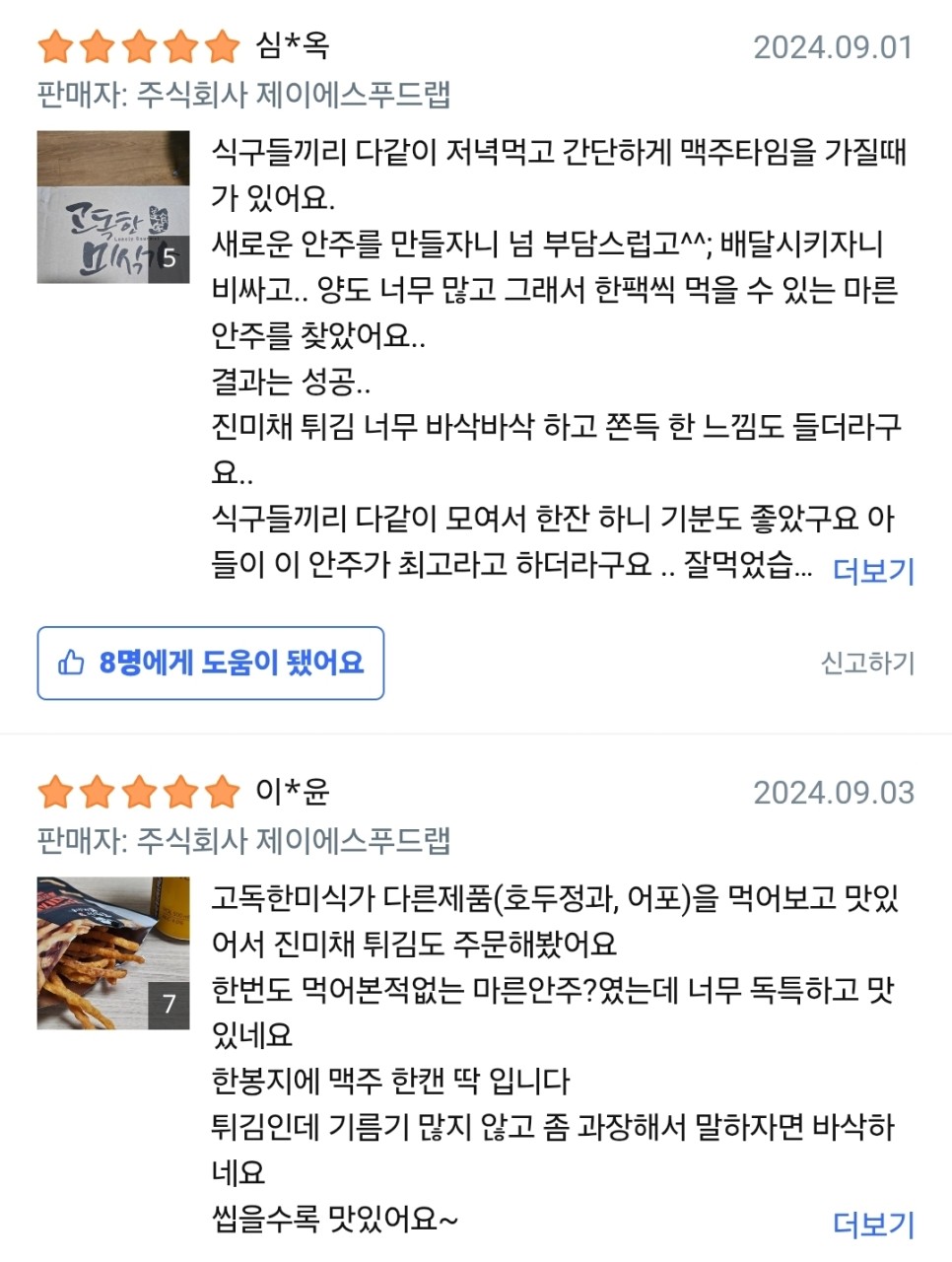Expand 심*옥's review with 더보기
This screenshot has height=1262, width=952.
point(873,570)
